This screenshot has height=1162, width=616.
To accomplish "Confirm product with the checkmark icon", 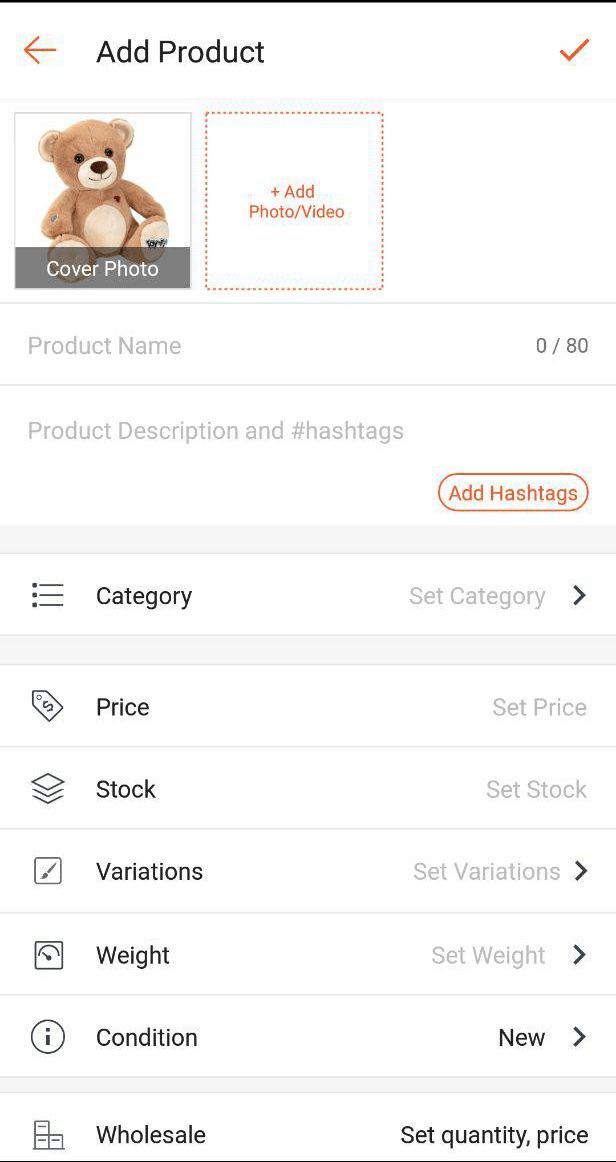I will pyautogui.click(x=574, y=50).
